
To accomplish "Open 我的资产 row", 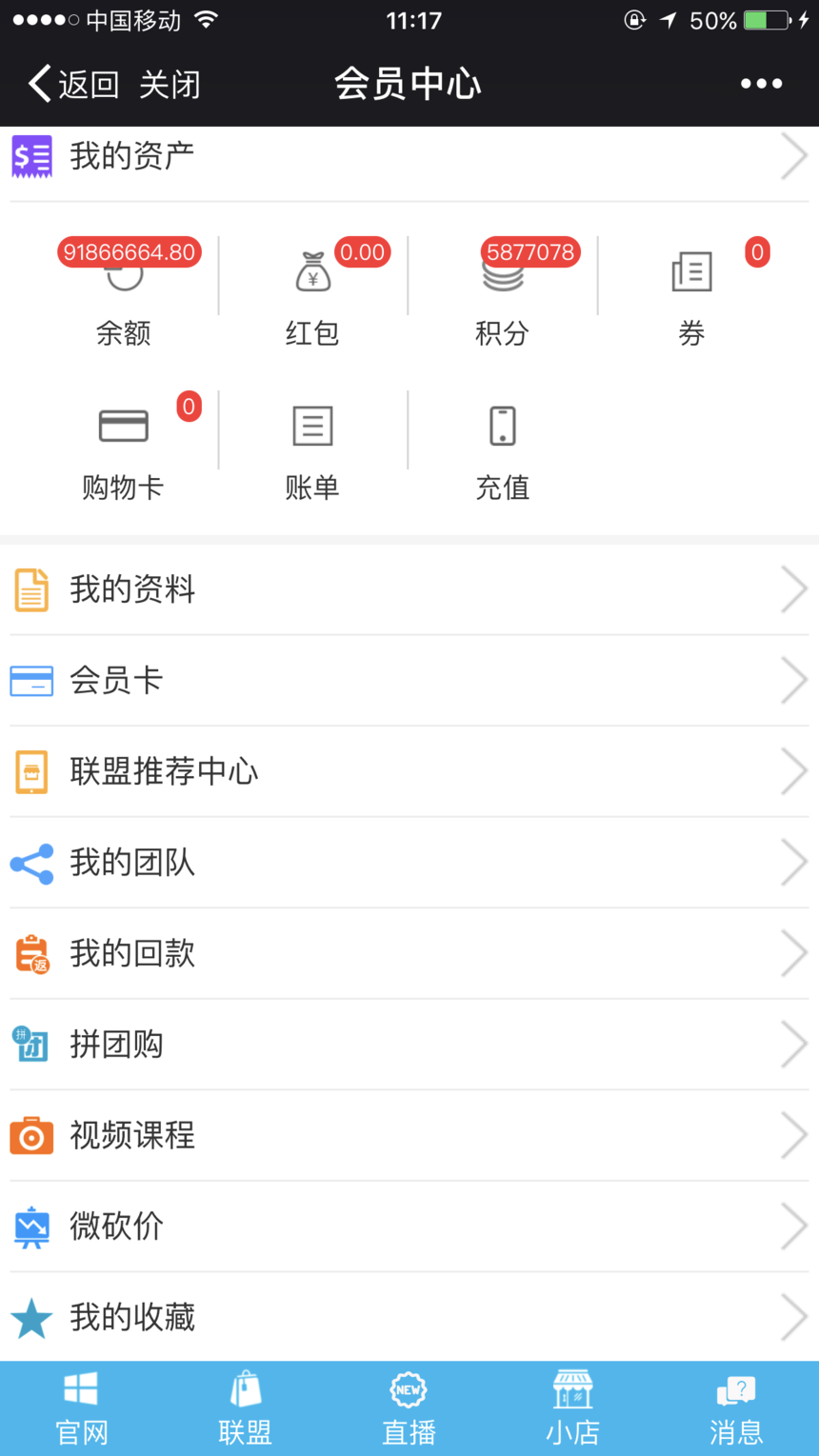I will (x=409, y=156).
